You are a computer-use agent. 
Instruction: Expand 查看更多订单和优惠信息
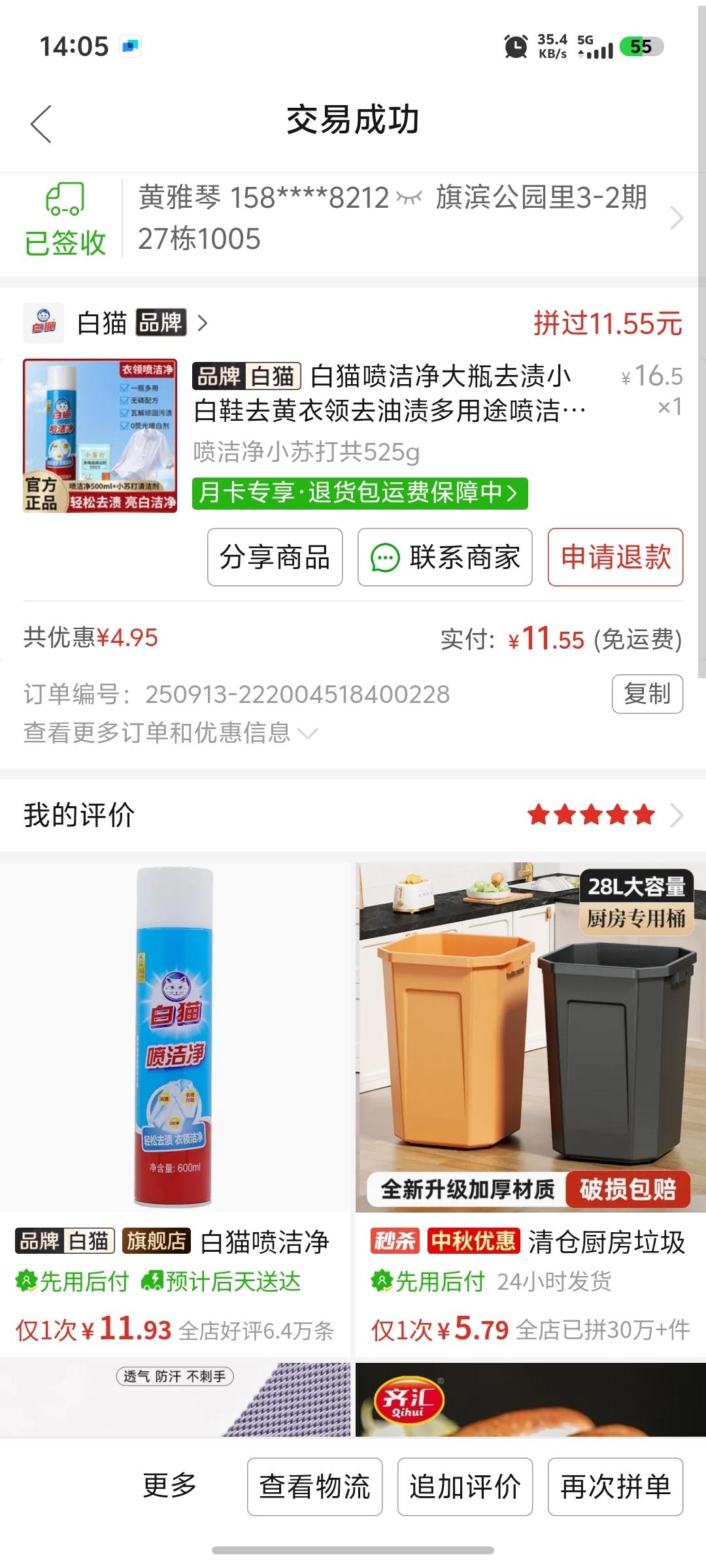click(x=170, y=733)
